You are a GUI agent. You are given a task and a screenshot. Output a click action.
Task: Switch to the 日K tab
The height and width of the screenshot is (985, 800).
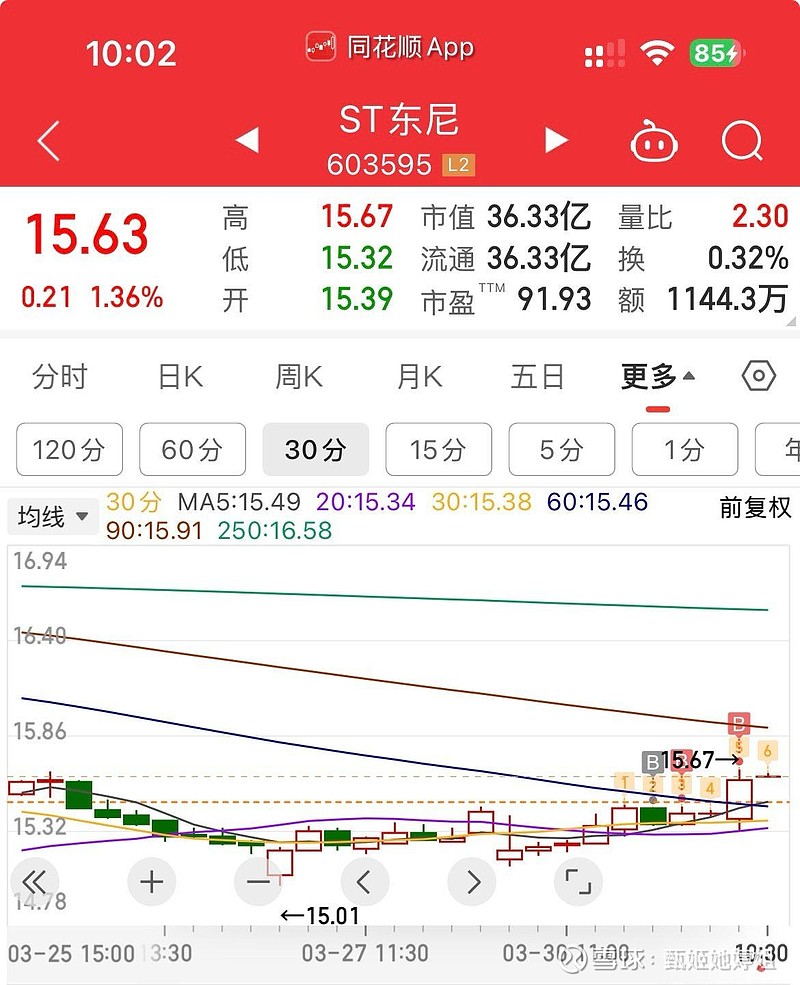point(180,377)
